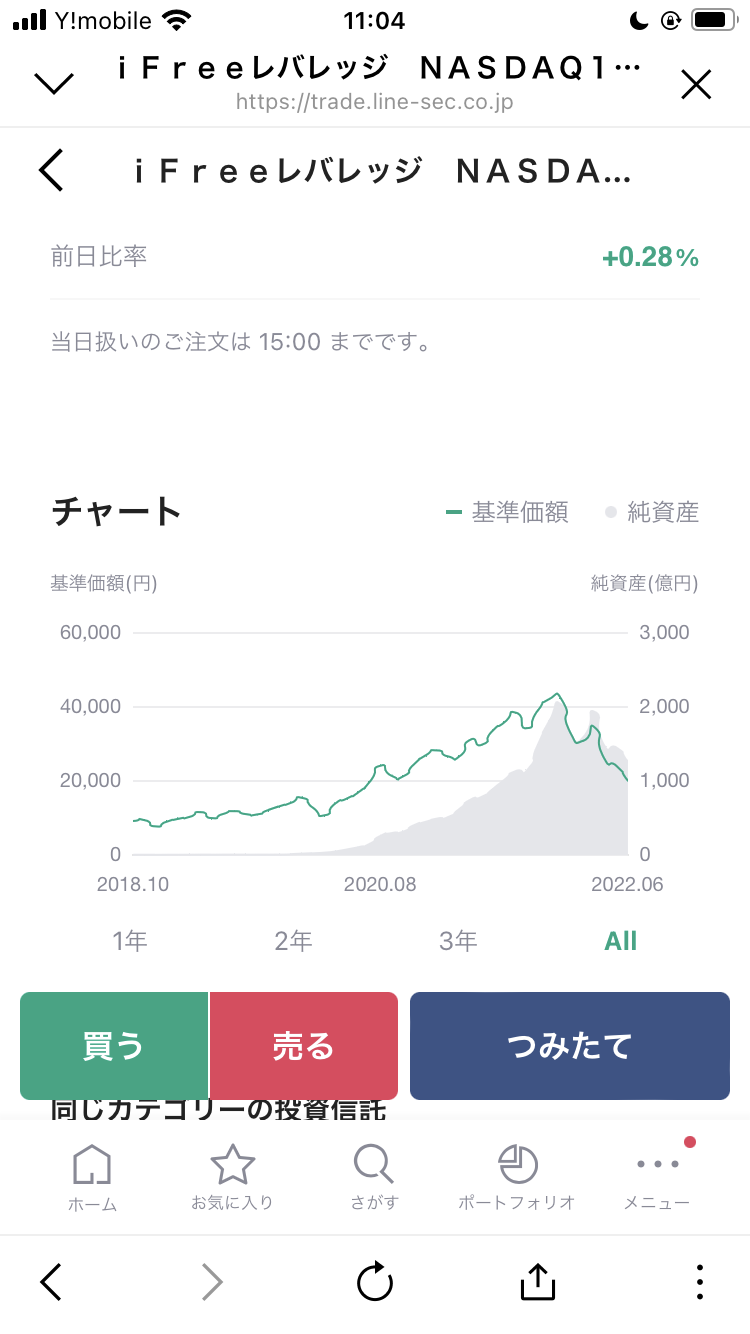
Task: Share this page
Action: click(537, 1281)
